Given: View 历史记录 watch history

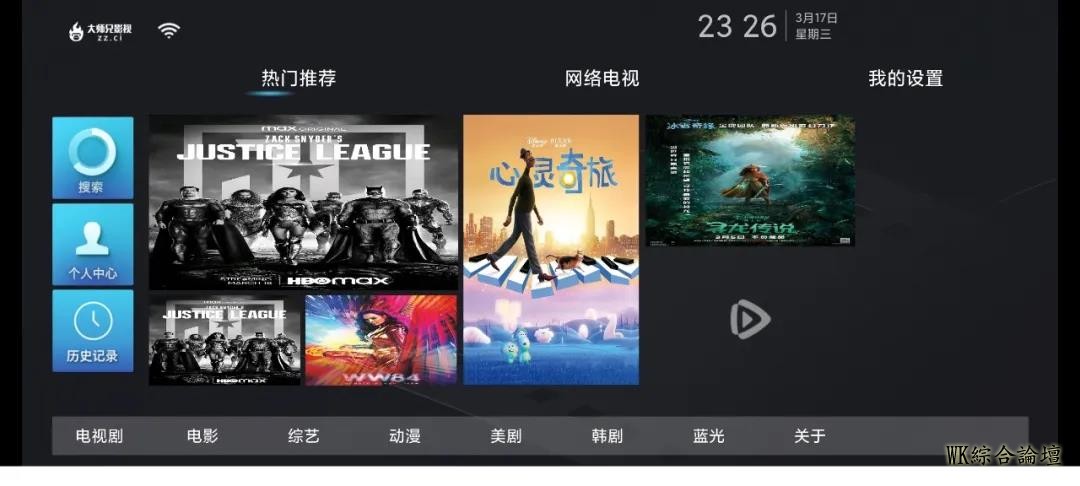Looking at the screenshot, I should click(92, 331).
